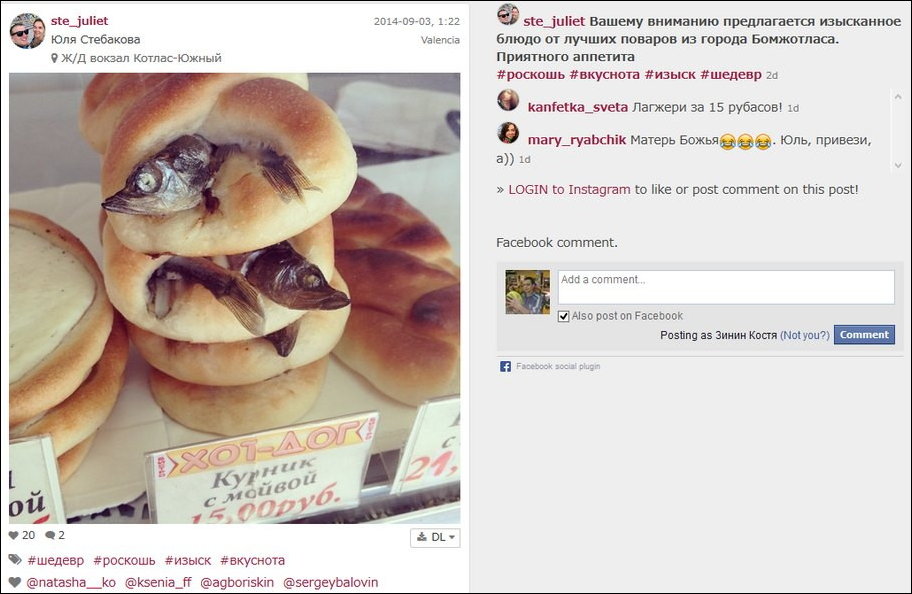Tap LOGIN to Instagram link
The height and width of the screenshot is (594, 912).
coord(569,189)
